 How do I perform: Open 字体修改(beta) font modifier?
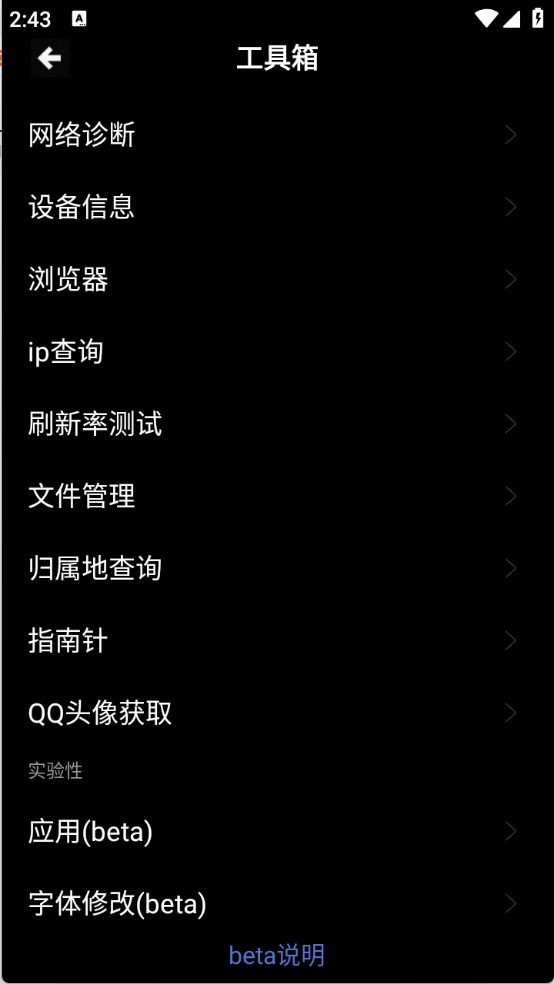[x=277, y=904]
